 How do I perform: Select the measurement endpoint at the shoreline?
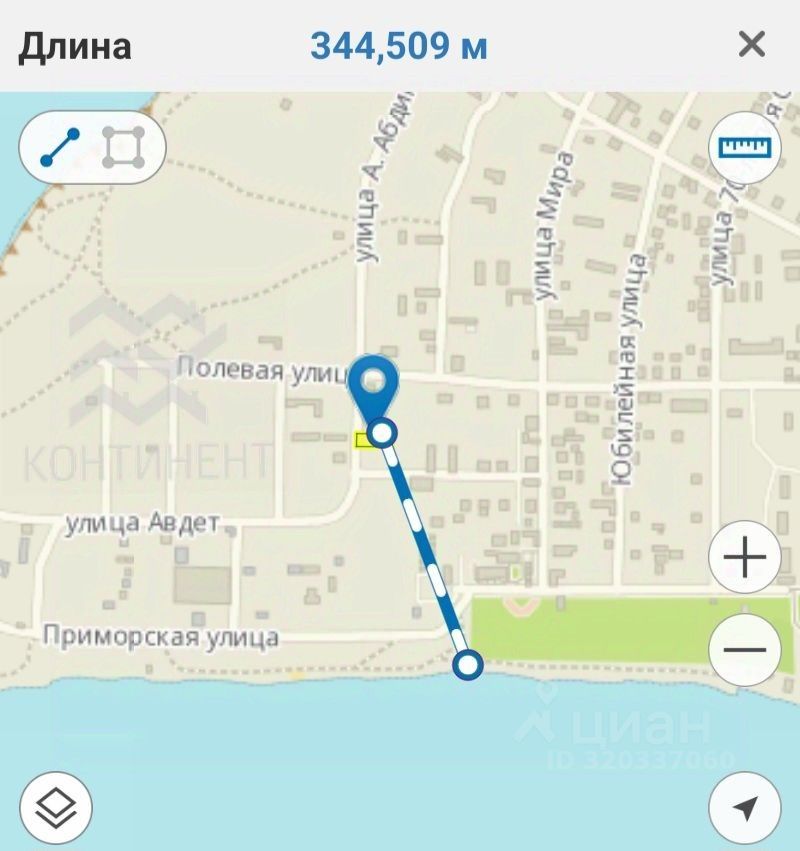click(467, 664)
